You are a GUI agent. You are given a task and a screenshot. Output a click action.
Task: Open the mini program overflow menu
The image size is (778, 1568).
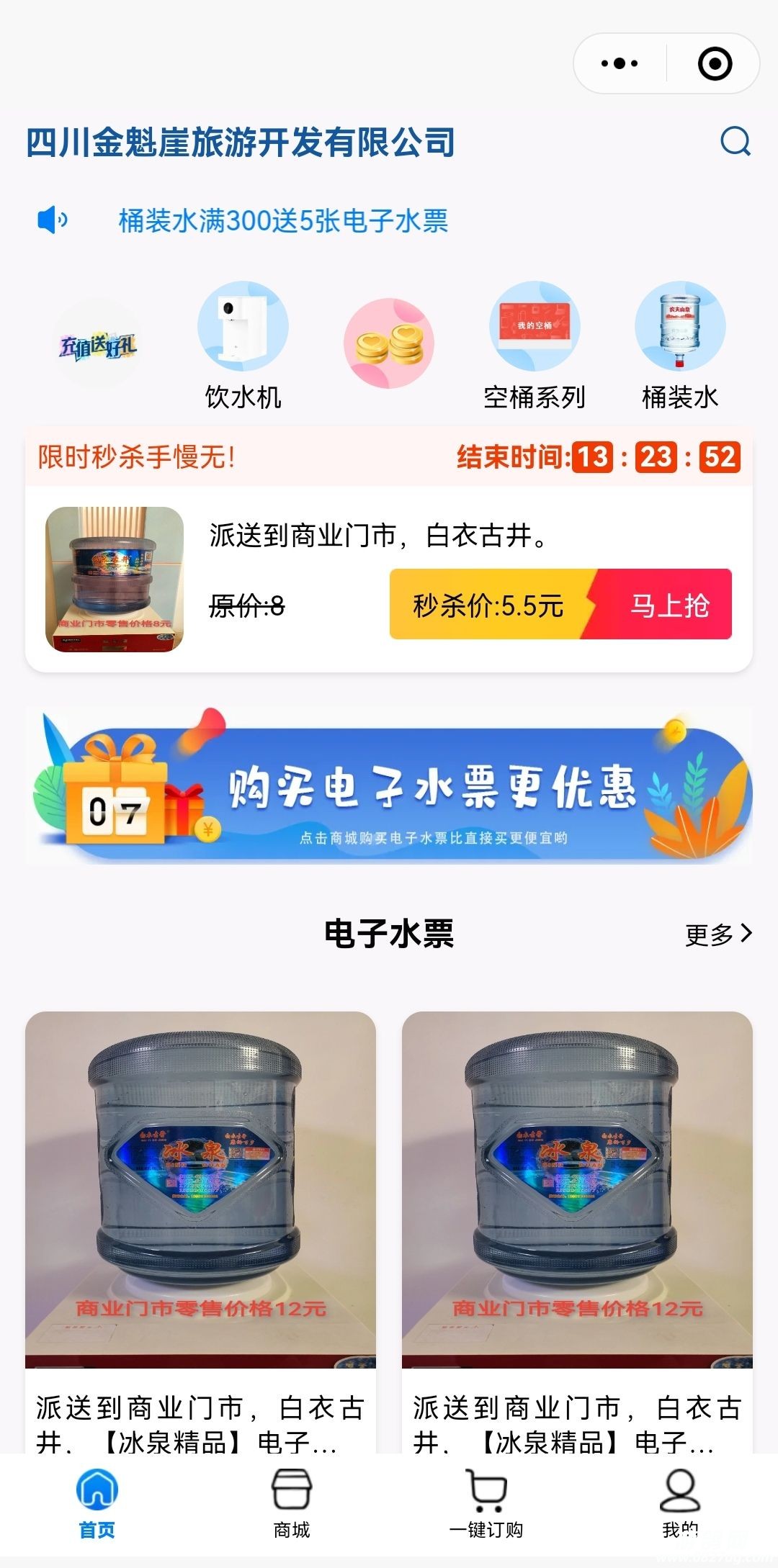click(620, 63)
